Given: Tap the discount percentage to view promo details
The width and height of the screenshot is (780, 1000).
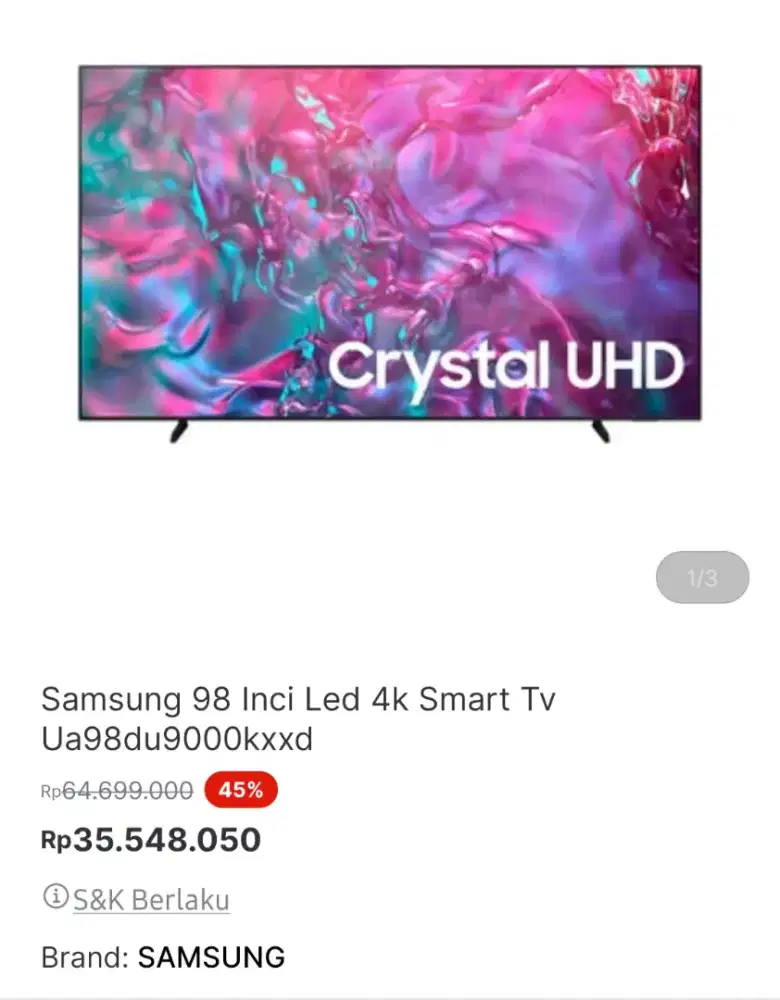Looking at the screenshot, I should pyautogui.click(x=237, y=790).
